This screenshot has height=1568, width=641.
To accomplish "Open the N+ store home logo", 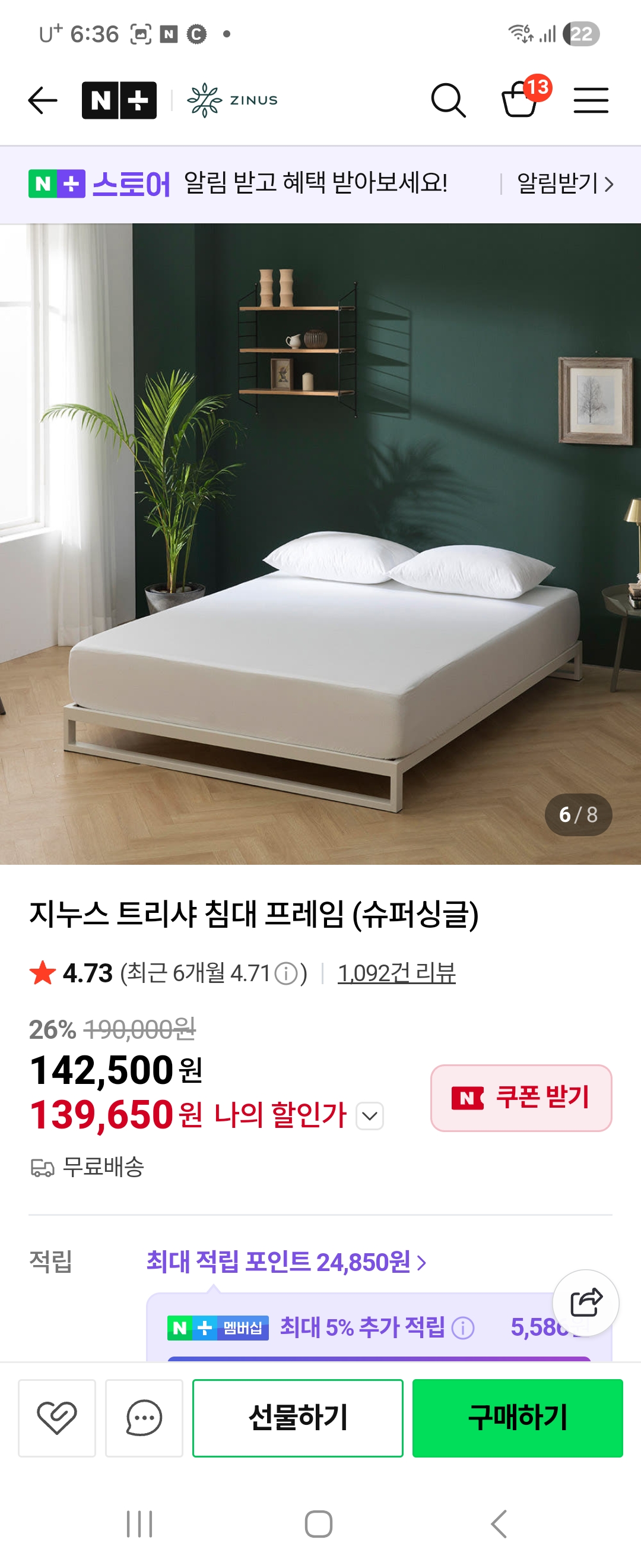I will pyautogui.click(x=119, y=100).
